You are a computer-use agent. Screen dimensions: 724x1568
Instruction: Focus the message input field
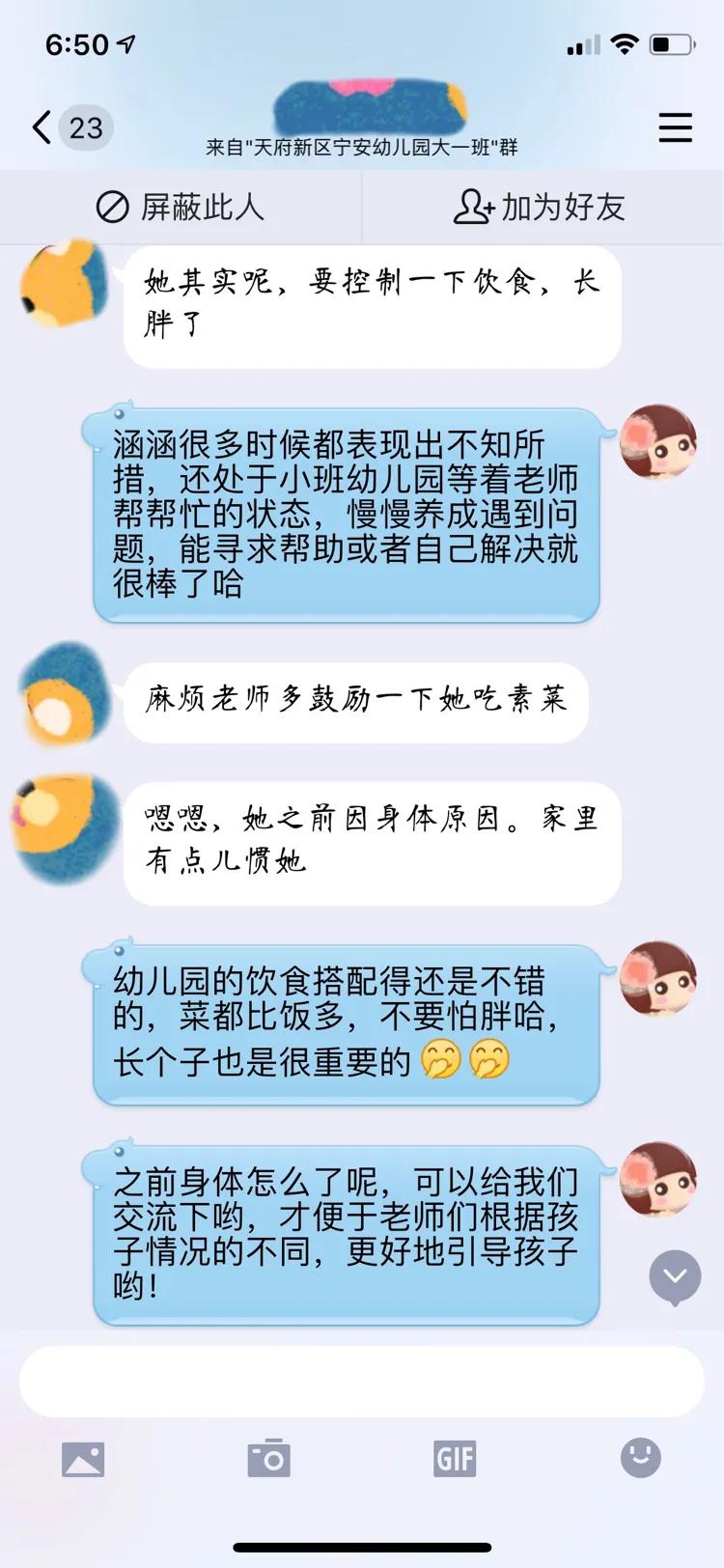(361, 1382)
